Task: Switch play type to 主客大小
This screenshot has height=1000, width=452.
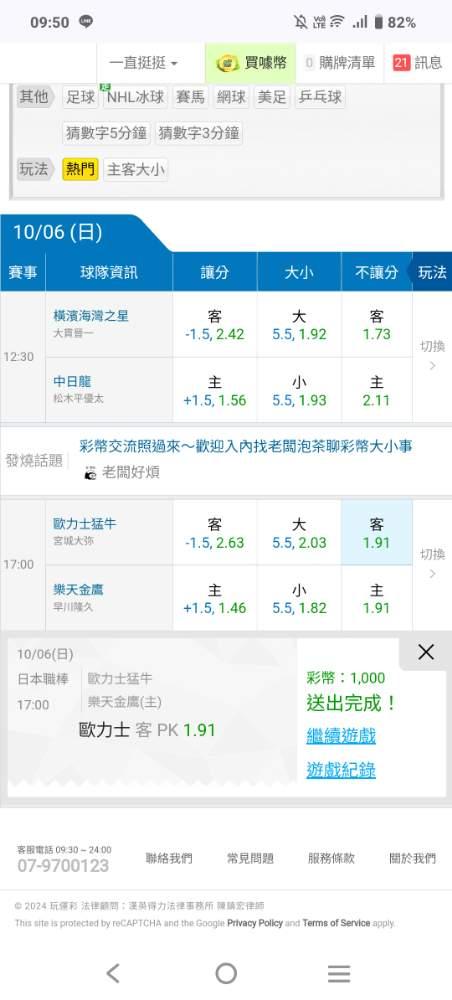Action: point(136,170)
